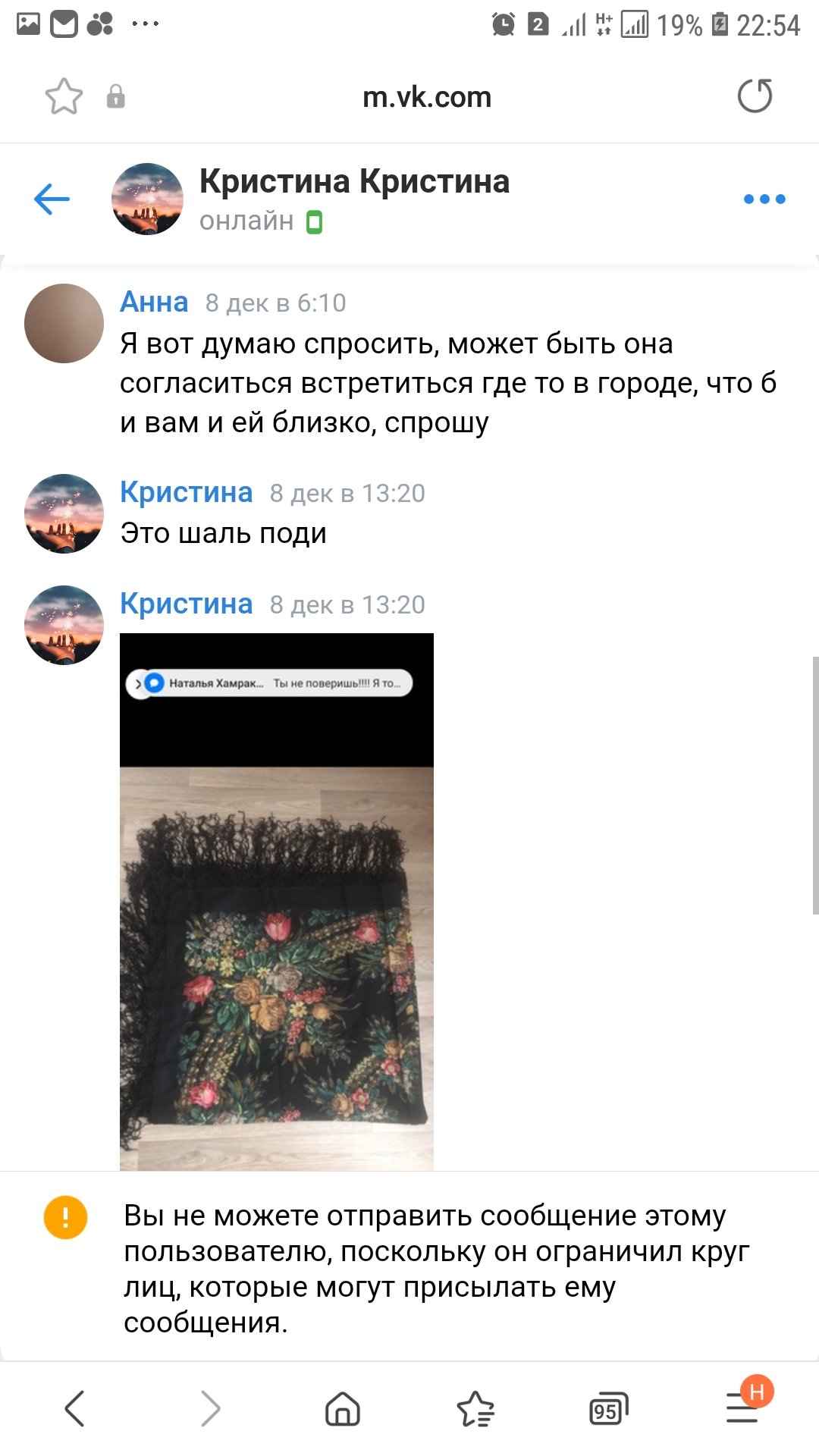Tap the m.vk.com address bar
819x1456 pixels.
(426, 97)
